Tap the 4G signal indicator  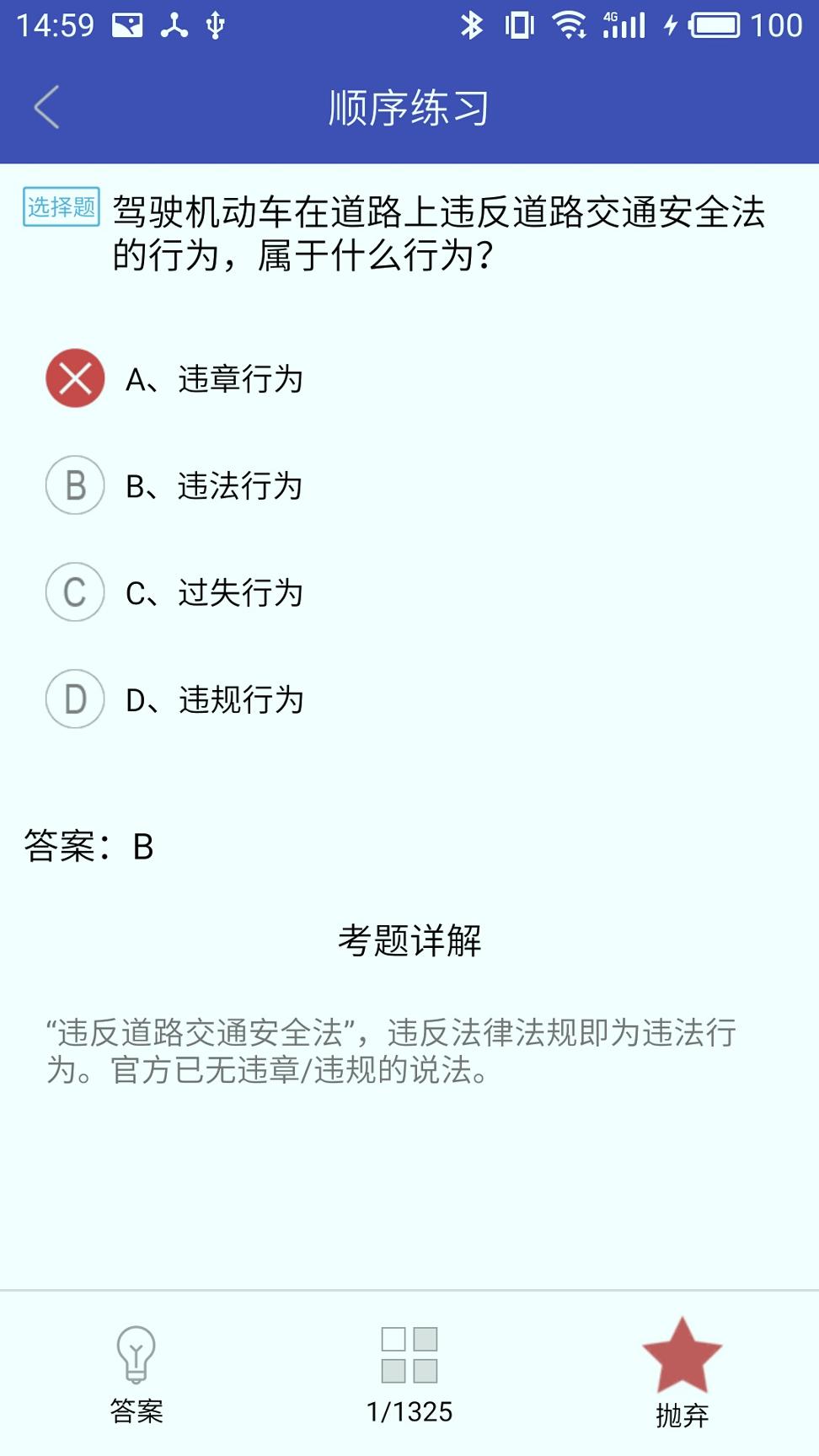tap(624, 25)
